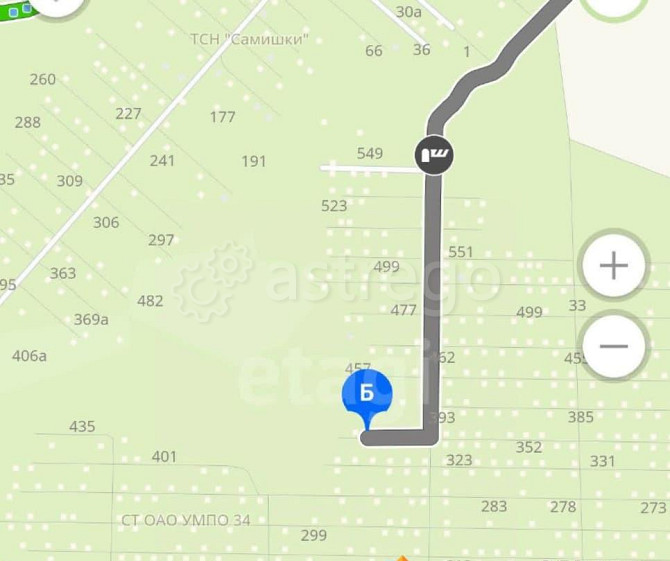
Task: Zoom in on the map
Action: pos(612,266)
